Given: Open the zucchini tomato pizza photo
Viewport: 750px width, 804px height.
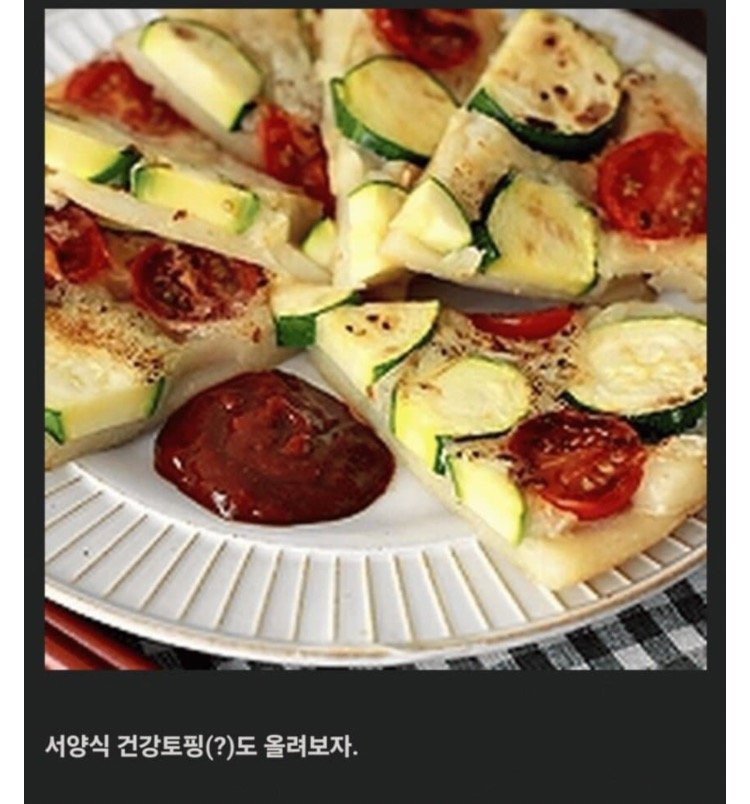Looking at the screenshot, I should pyautogui.click(x=375, y=338).
